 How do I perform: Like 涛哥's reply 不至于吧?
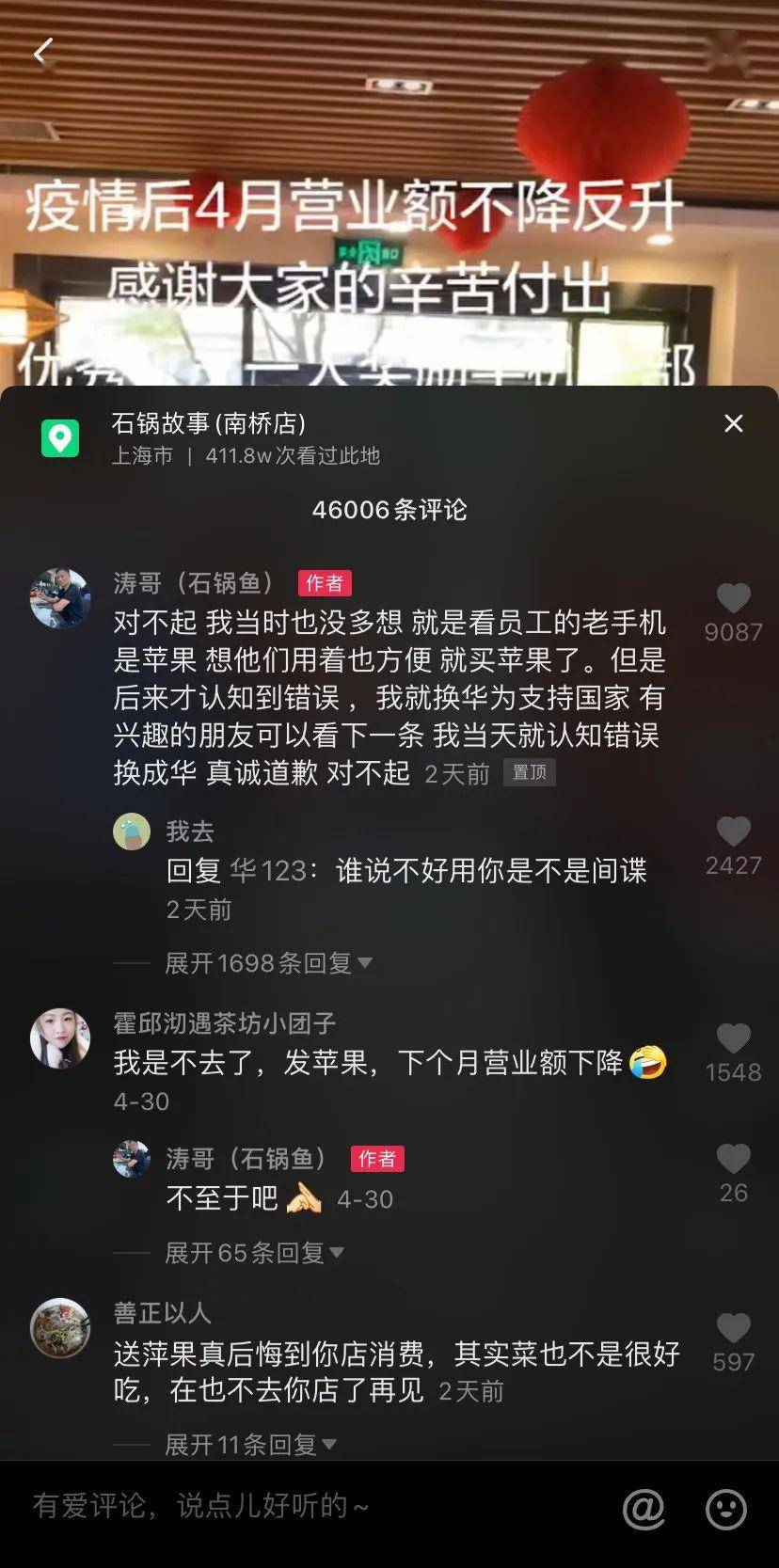pos(733,1159)
